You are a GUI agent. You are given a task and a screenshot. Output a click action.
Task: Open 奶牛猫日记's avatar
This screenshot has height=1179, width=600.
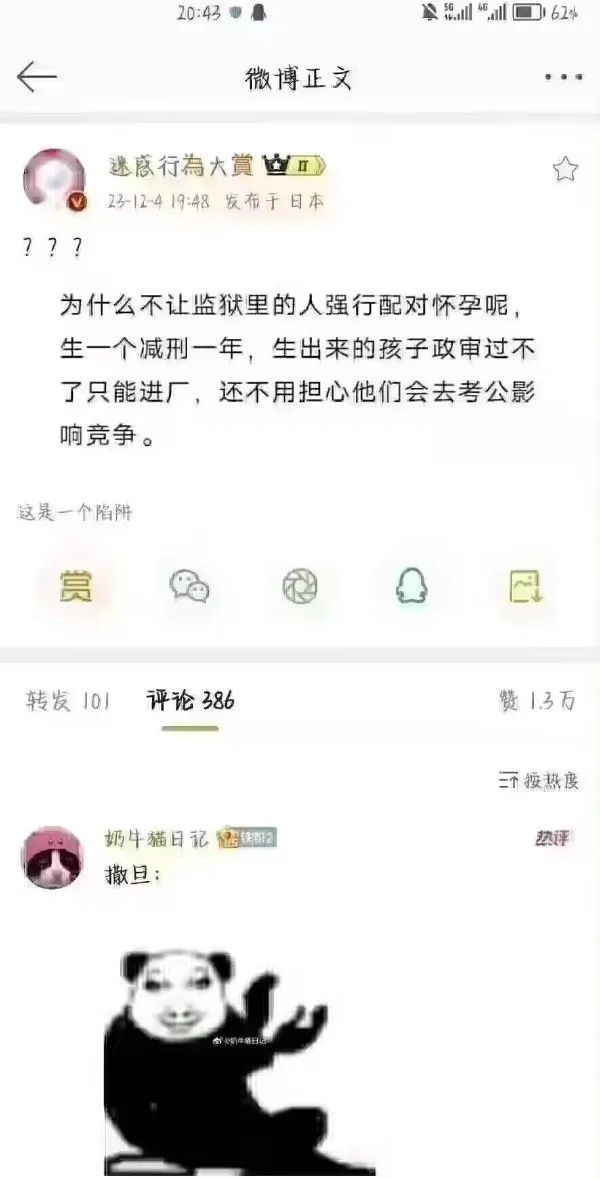[51, 857]
